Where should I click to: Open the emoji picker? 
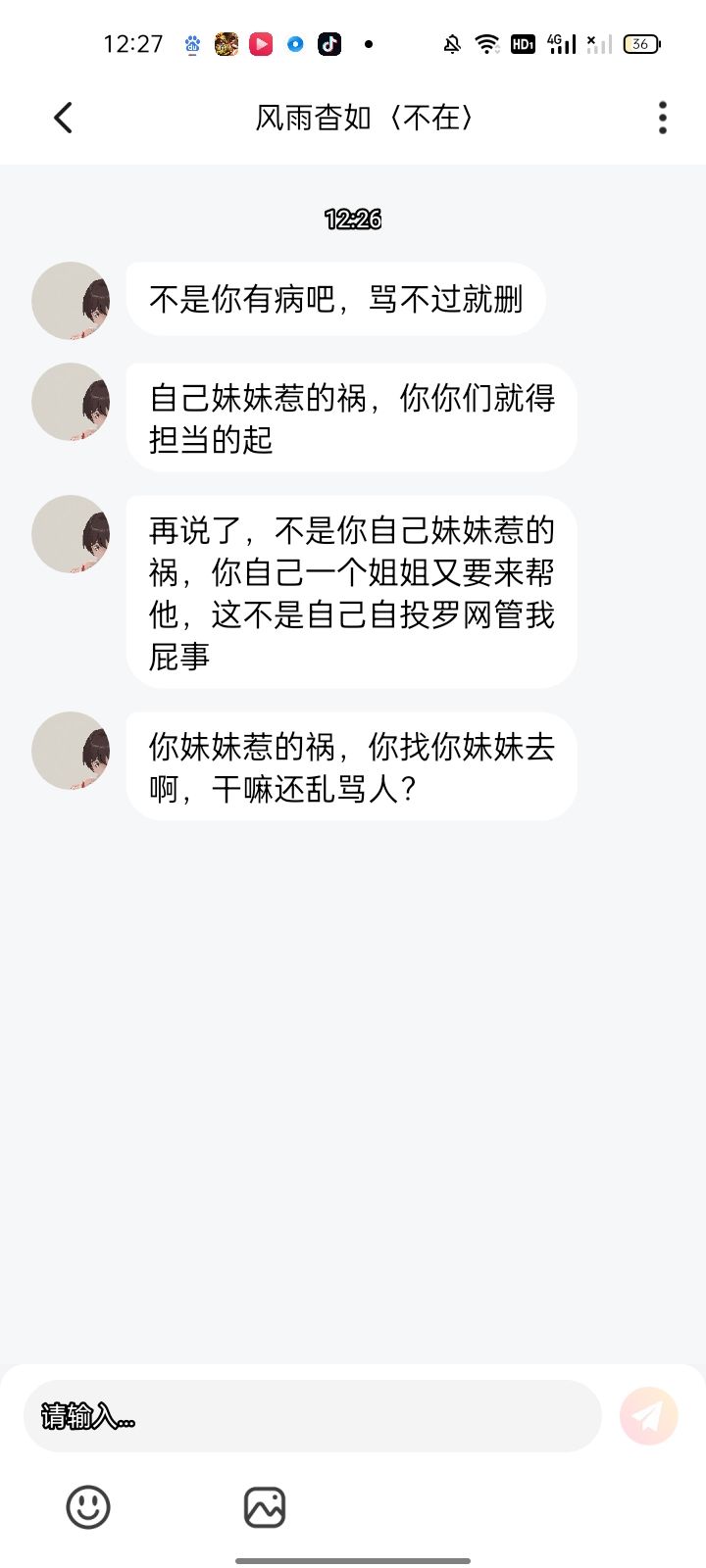[88, 1507]
